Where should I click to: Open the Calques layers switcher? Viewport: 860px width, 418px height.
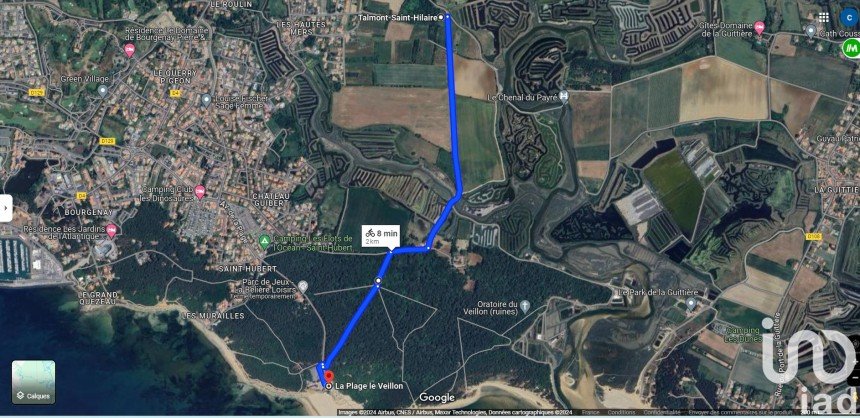click(x=33, y=382)
